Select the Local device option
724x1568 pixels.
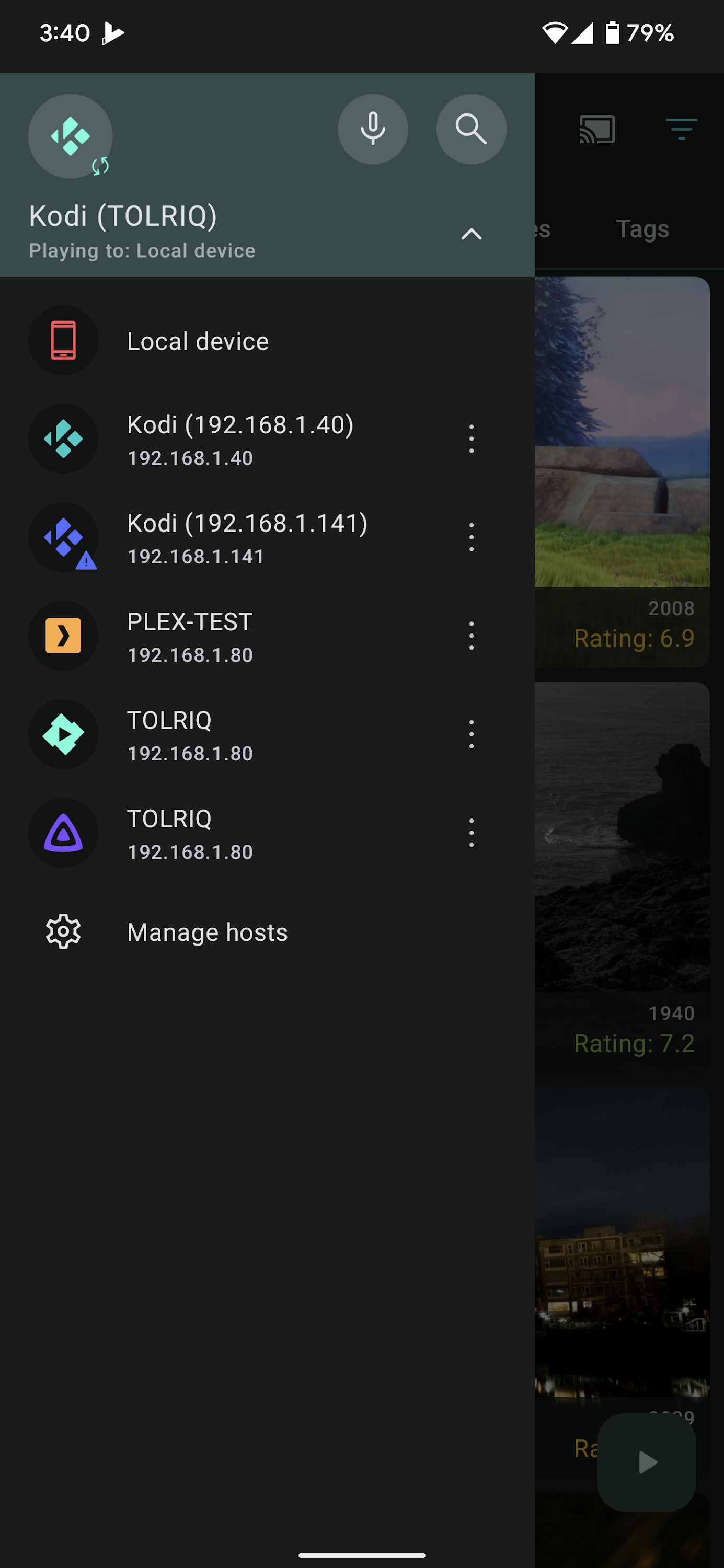(198, 340)
